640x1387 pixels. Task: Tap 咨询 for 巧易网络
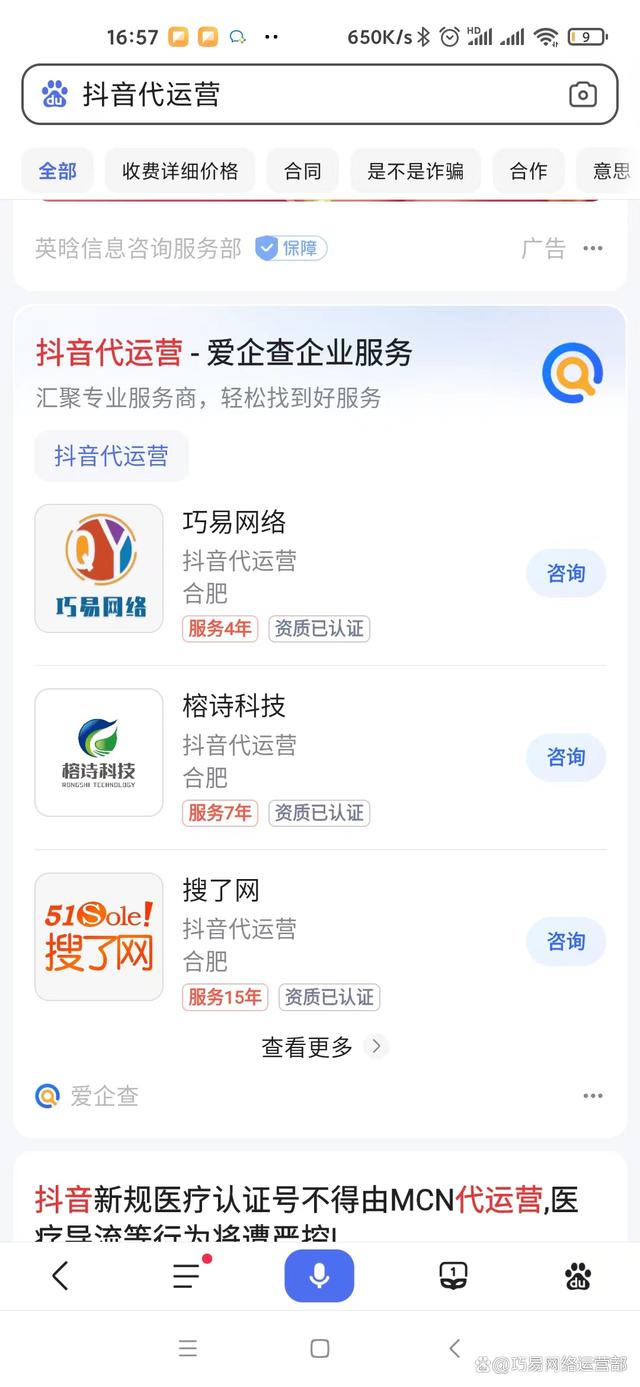point(566,573)
